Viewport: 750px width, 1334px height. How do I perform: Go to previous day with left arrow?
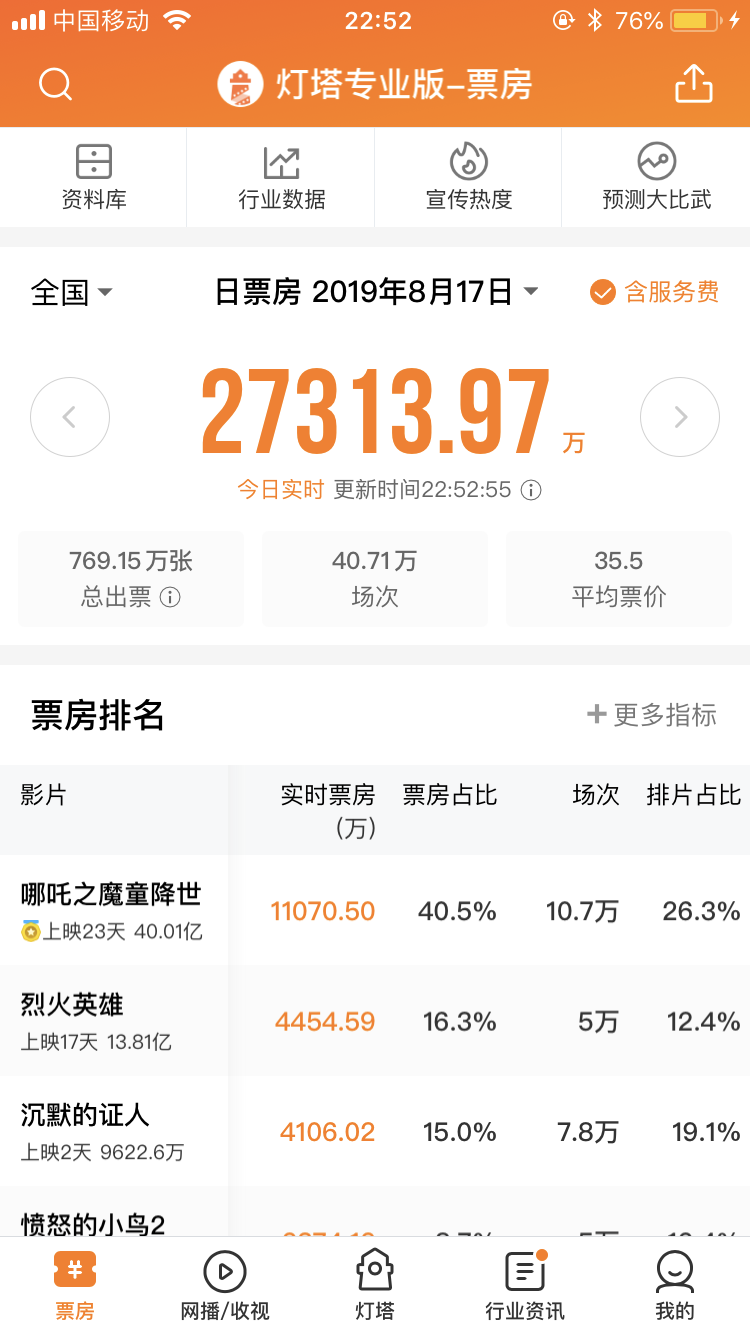point(70,417)
